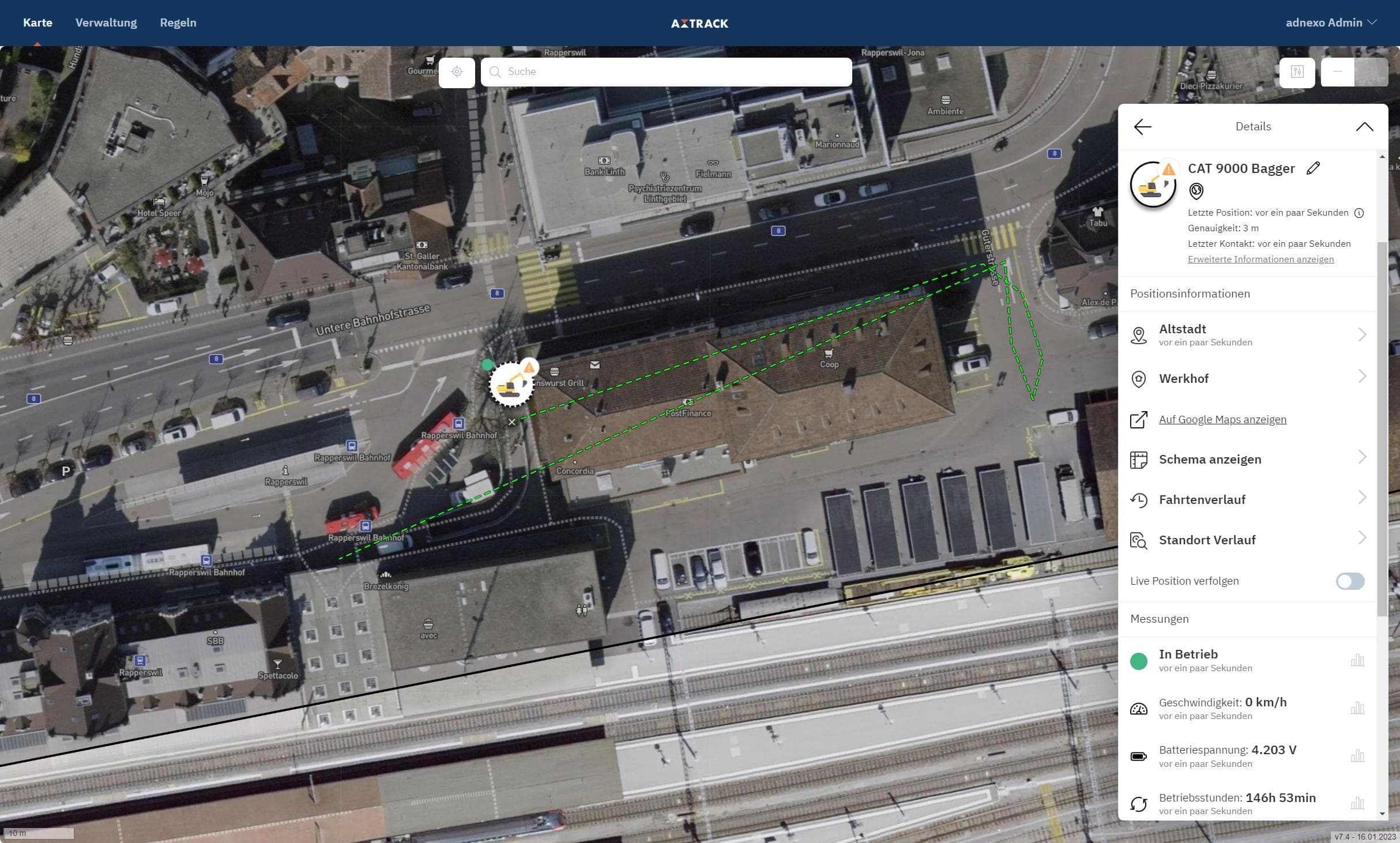This screenshot has width=1400, height=843.
Task: Show location on Google Maps
Action: [1222, 420]
